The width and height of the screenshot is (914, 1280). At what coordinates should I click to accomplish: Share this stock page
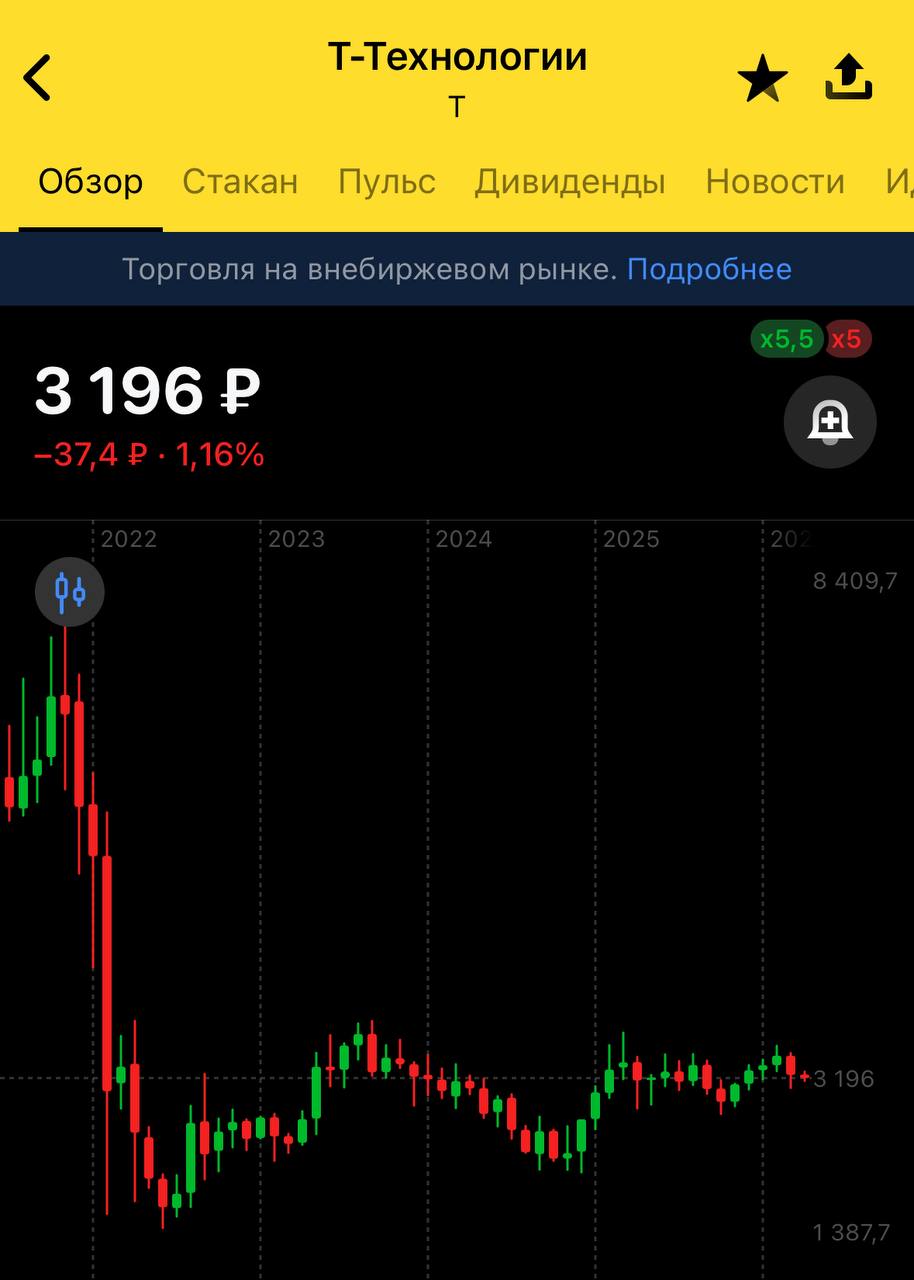click(x=849, y=78)
